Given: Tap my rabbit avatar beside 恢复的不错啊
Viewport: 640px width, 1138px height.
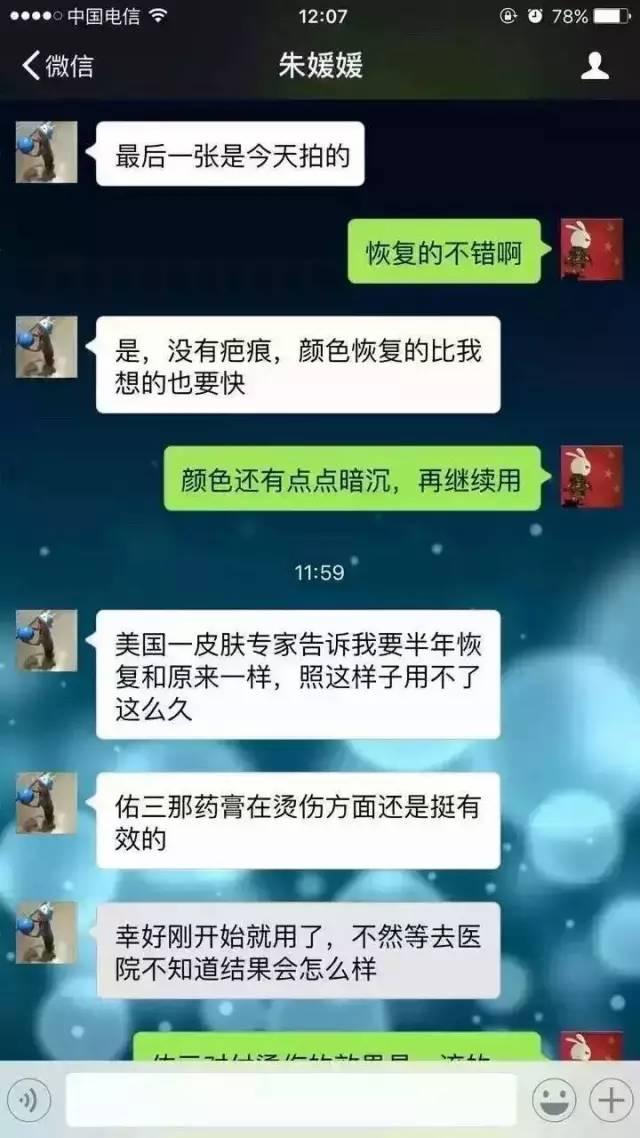Looking at the screenshot, I should [591, 249].
